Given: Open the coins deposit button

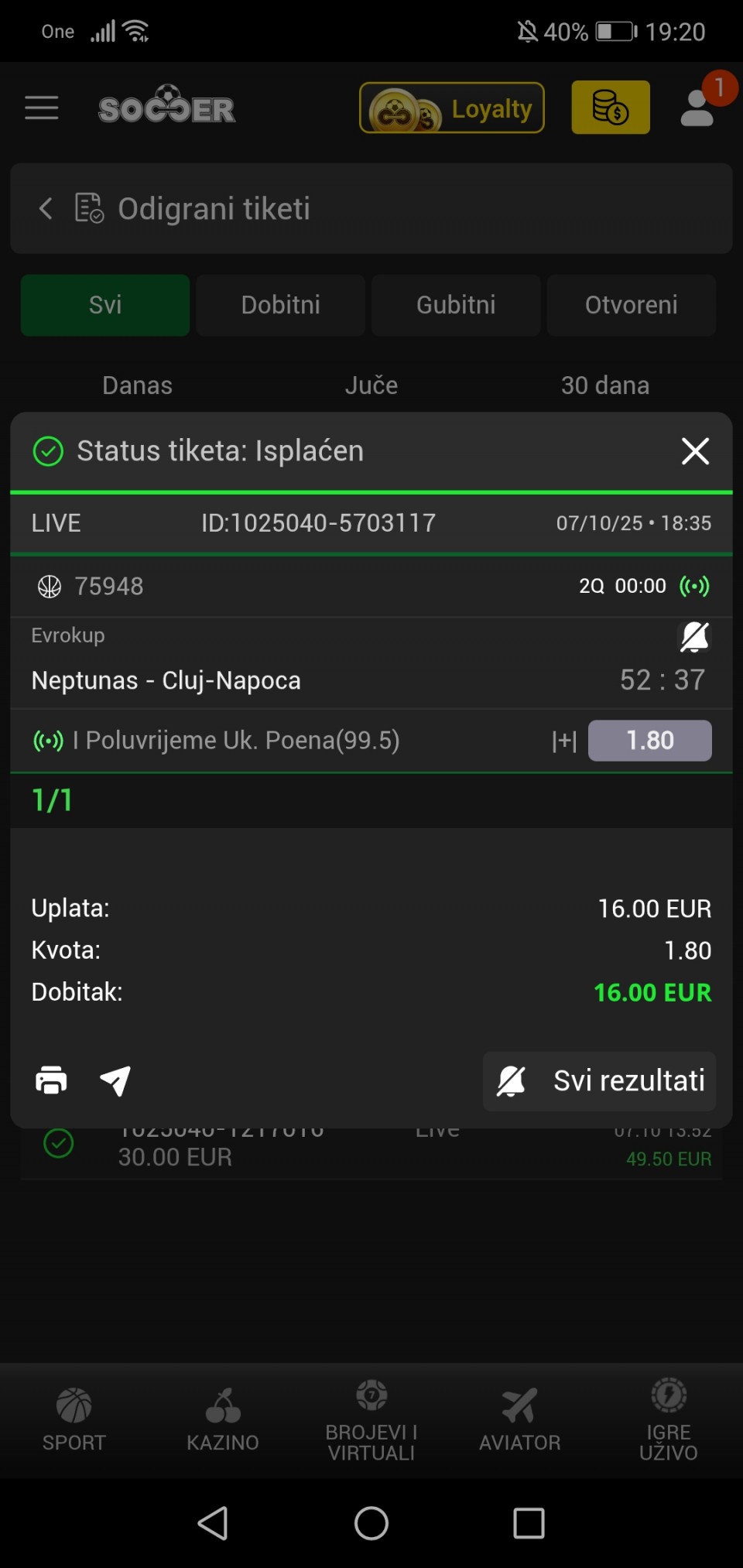Looking at the screenshot, I should [x=611, y=108].
